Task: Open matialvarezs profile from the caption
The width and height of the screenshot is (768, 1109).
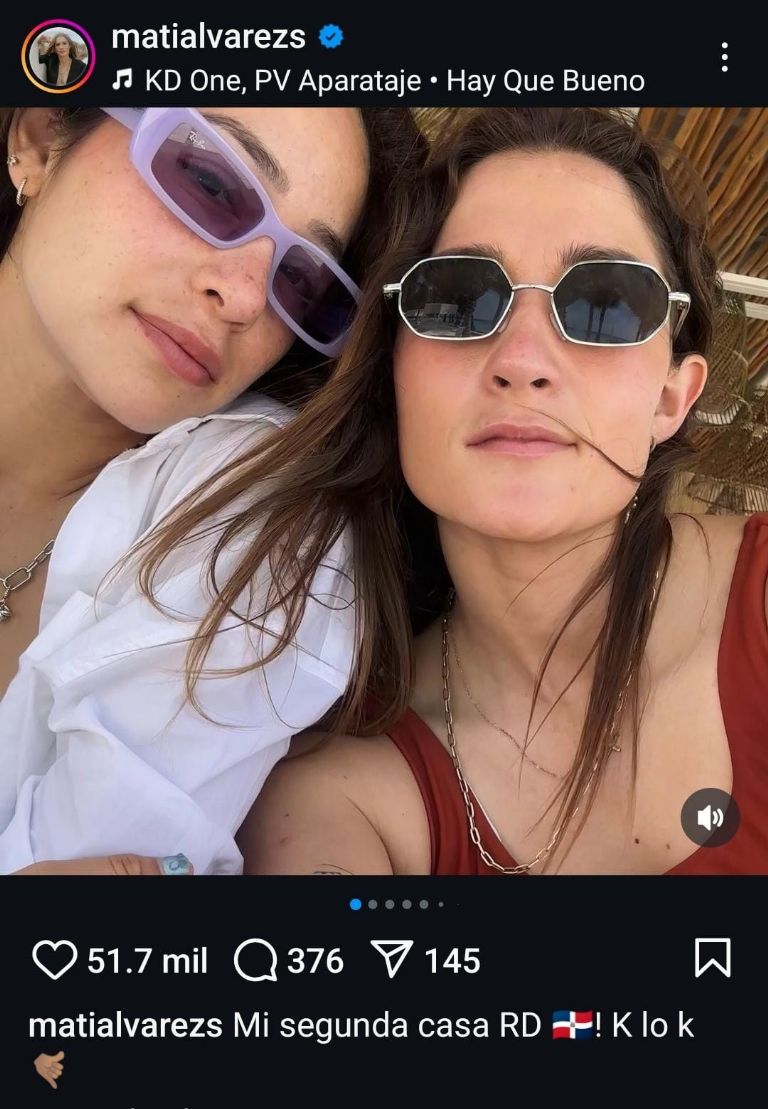Action: tap(125, 1025)
